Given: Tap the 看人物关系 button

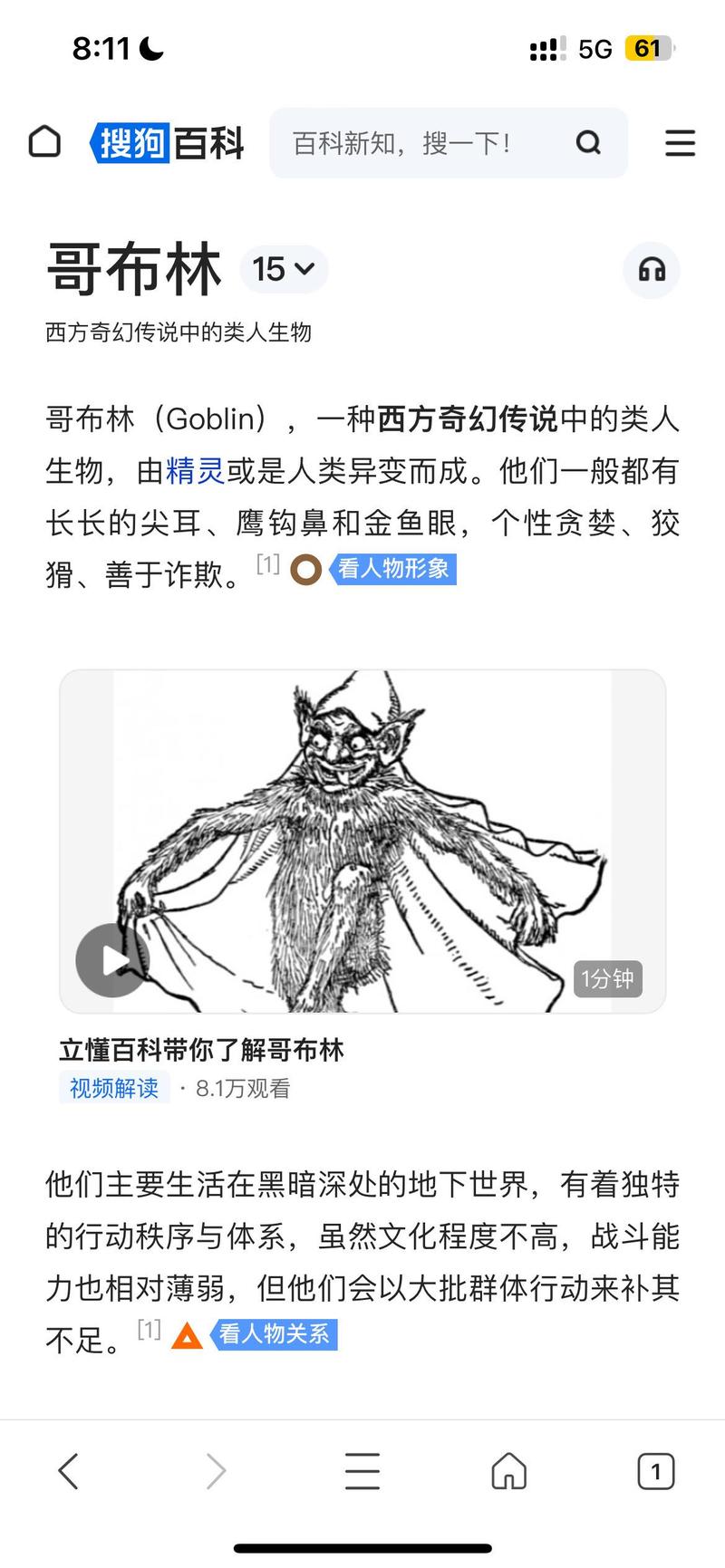Looking at the screenshot, I should (x=275, y=1334).
